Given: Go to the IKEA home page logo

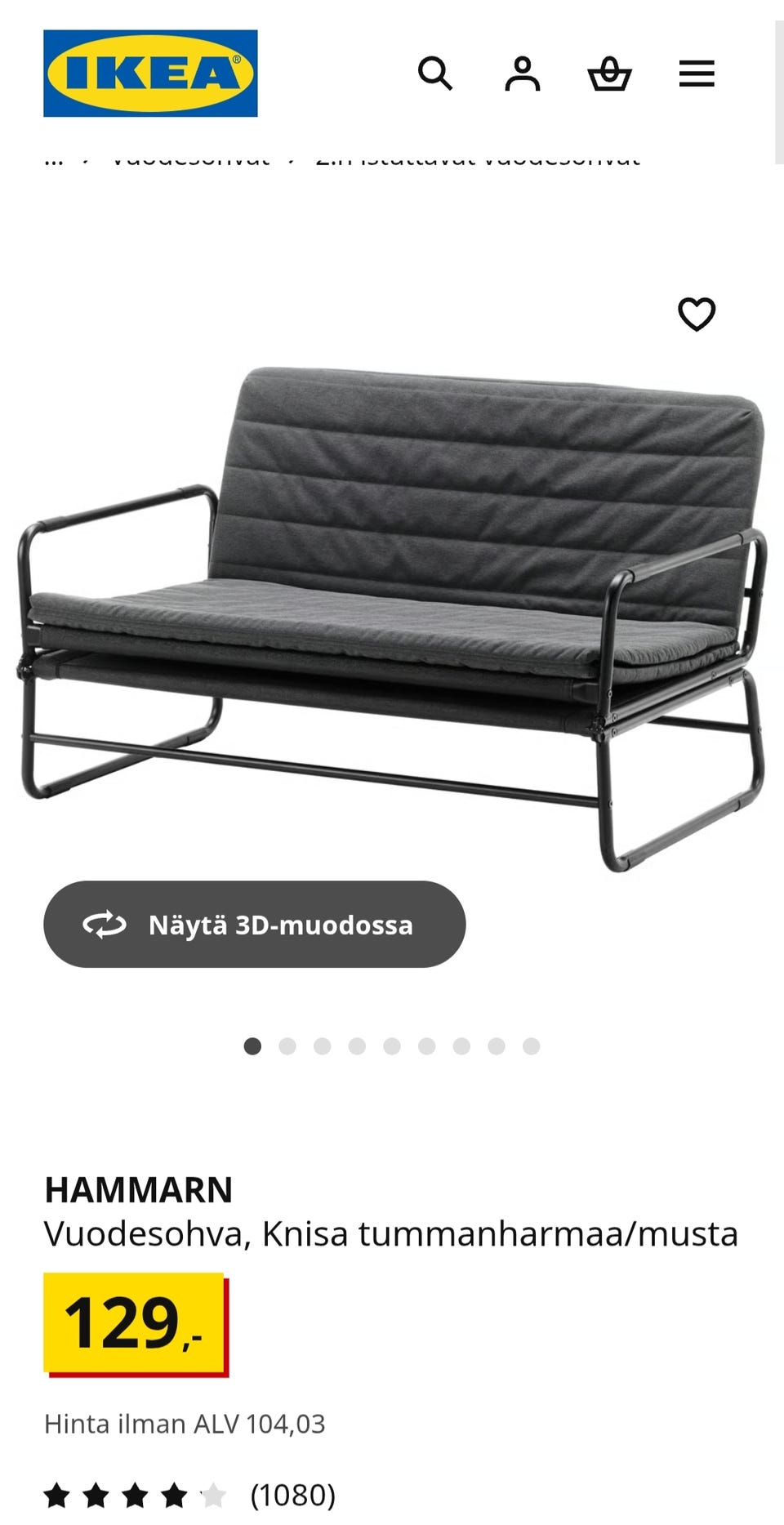Looking at the screenshot, I should click(150, 74).
